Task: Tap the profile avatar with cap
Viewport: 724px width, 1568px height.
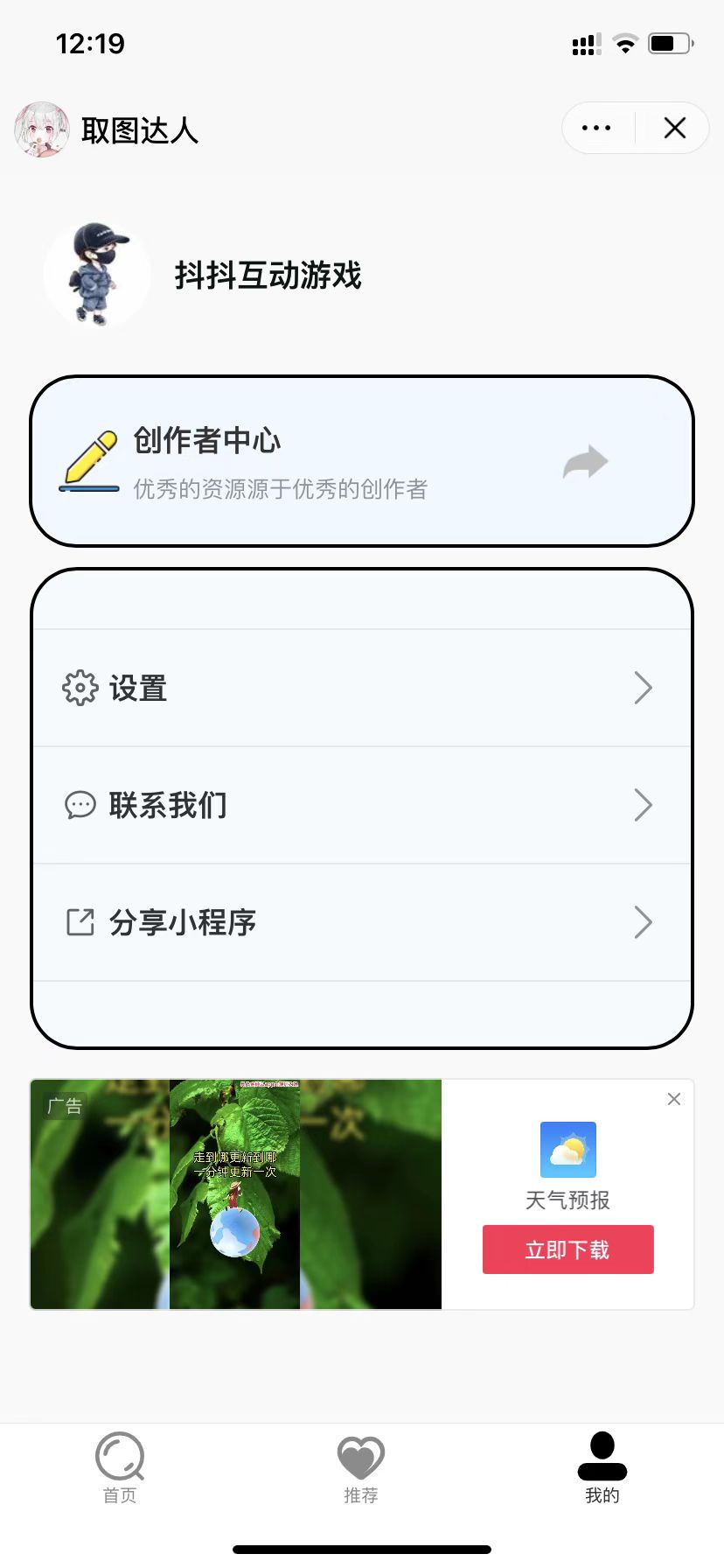Action: click(x=96, y=275)
